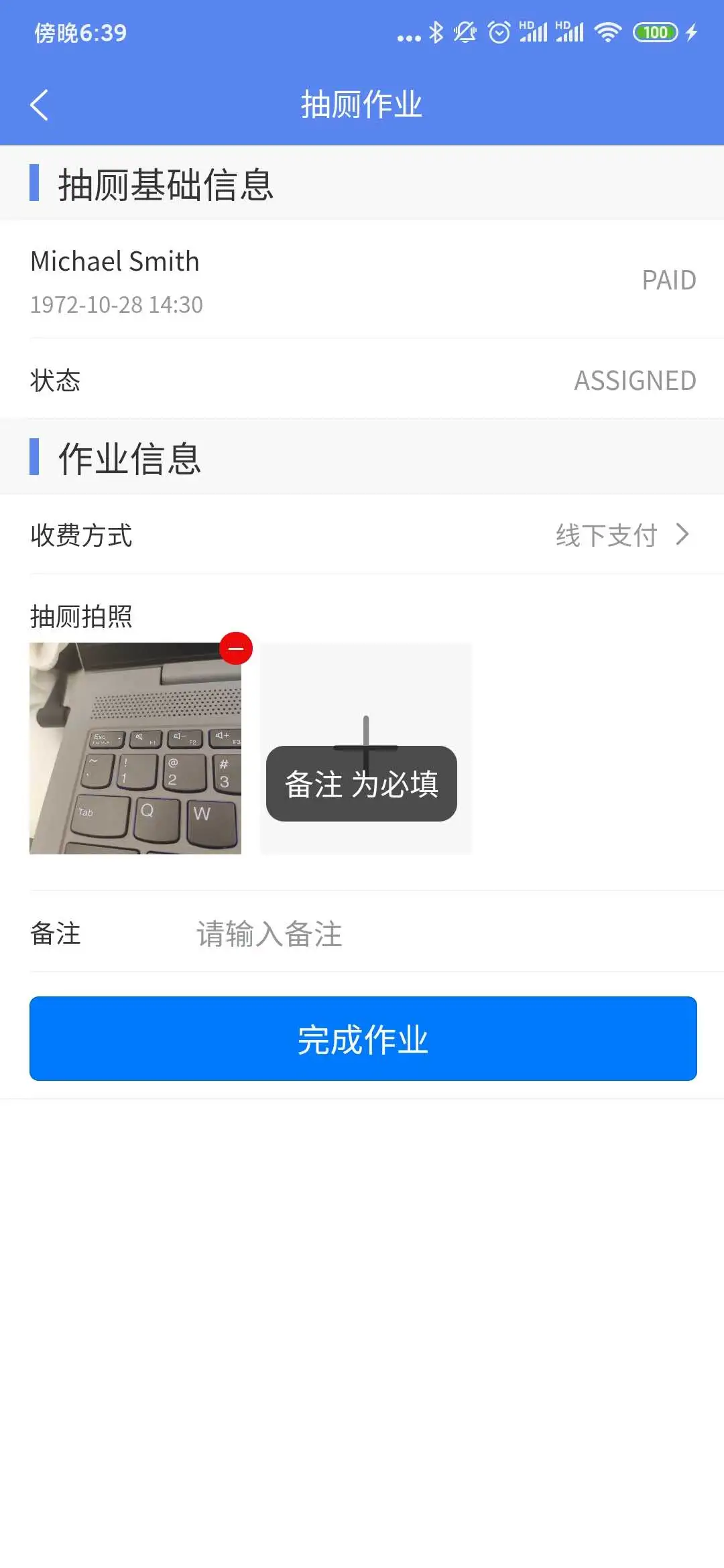Go back from the 抽厕作业 page
The width and height of the screenshot is (724, 1568).
[x=39, y=105]
